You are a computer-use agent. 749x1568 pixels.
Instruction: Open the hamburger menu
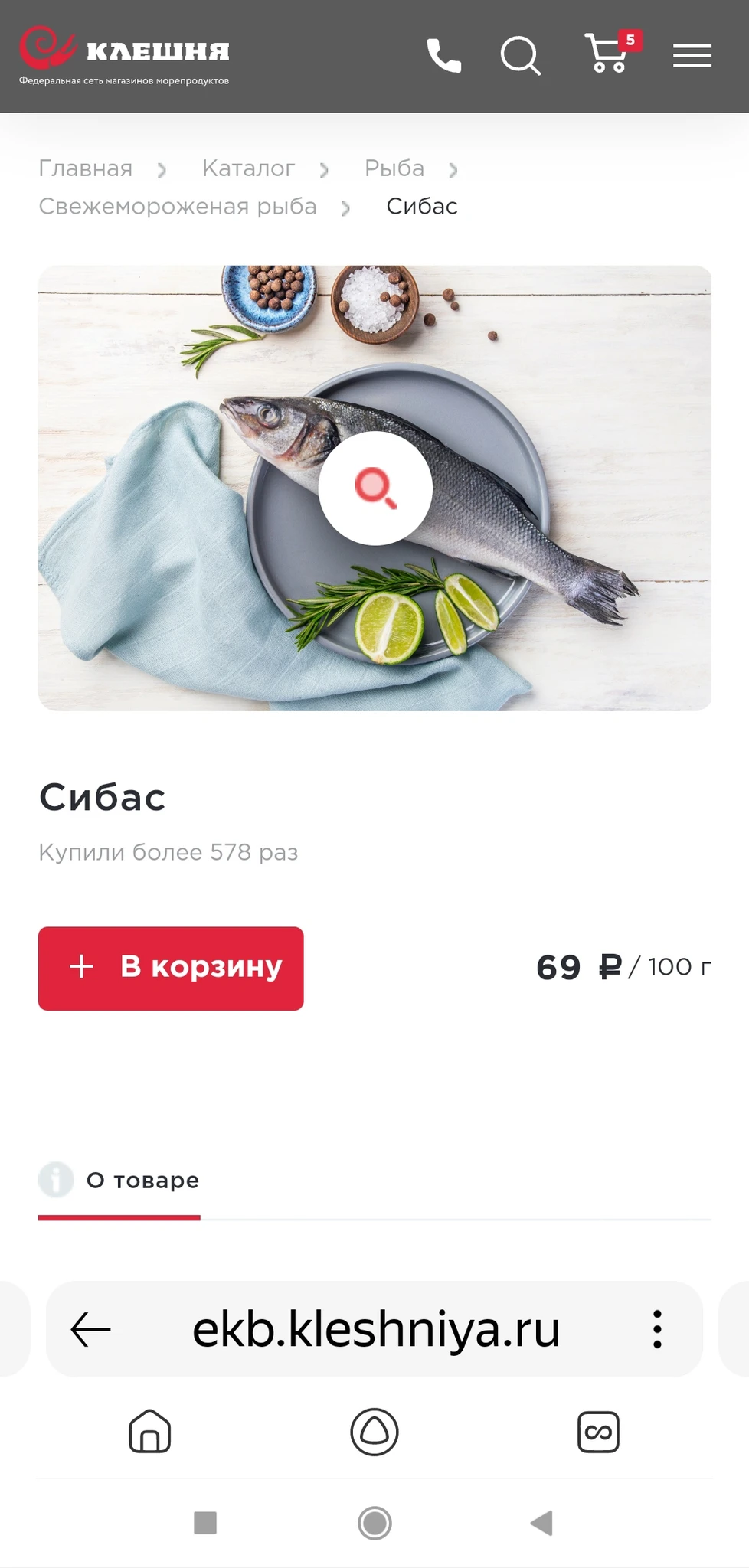pyautogui.click(x=692, y=56)
